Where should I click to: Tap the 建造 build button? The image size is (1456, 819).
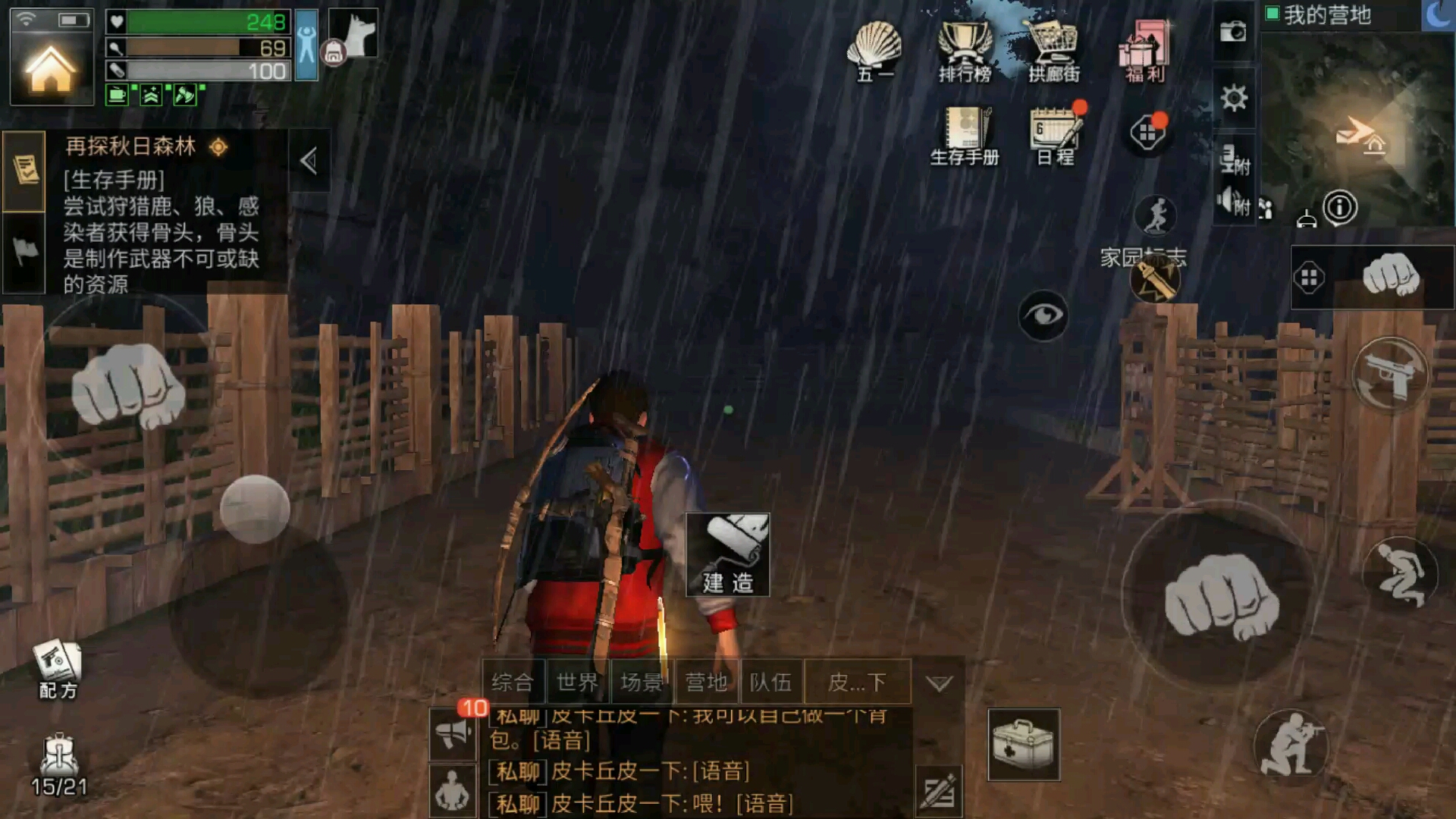[727, 554]
